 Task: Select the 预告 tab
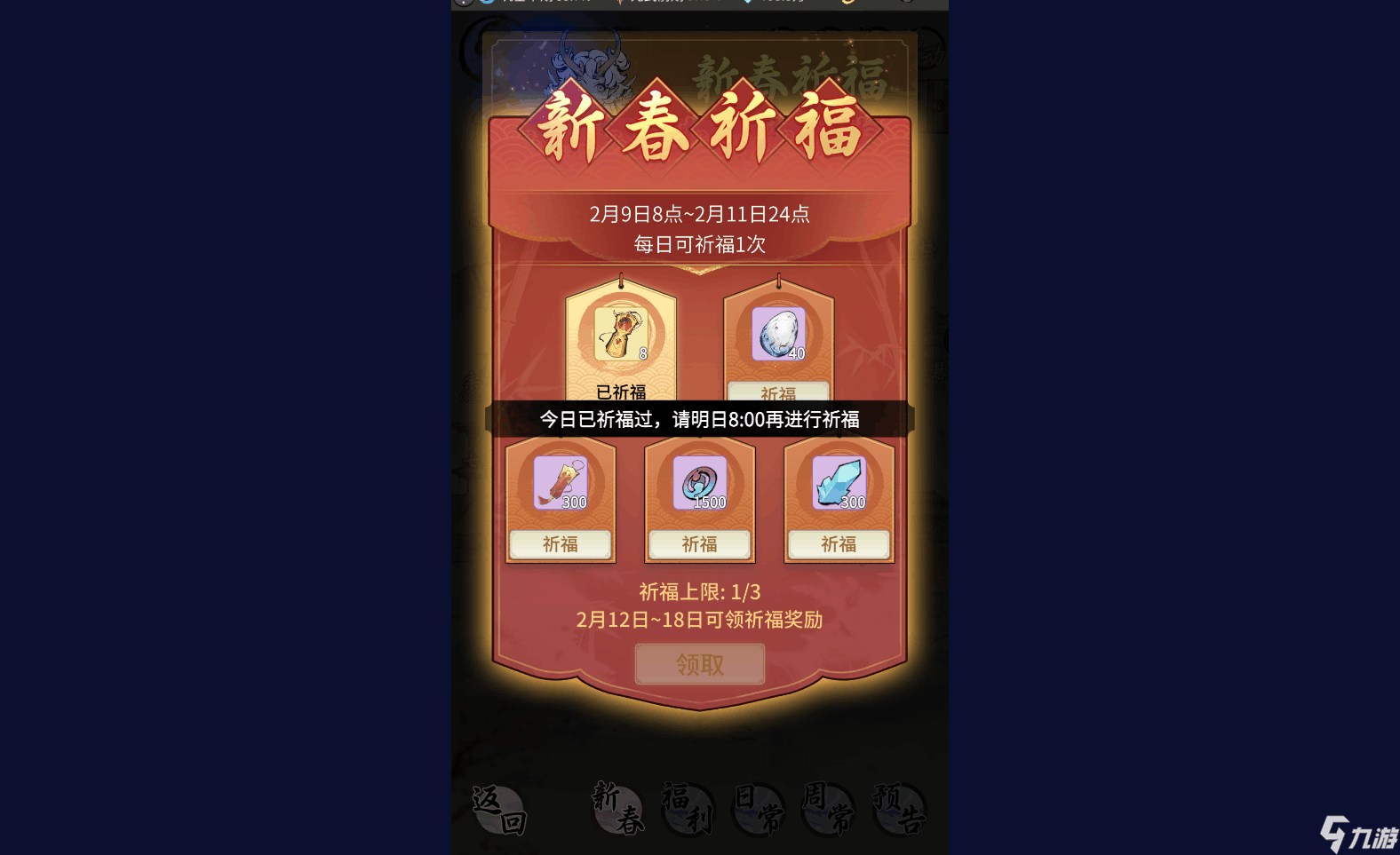coord(899,809)
